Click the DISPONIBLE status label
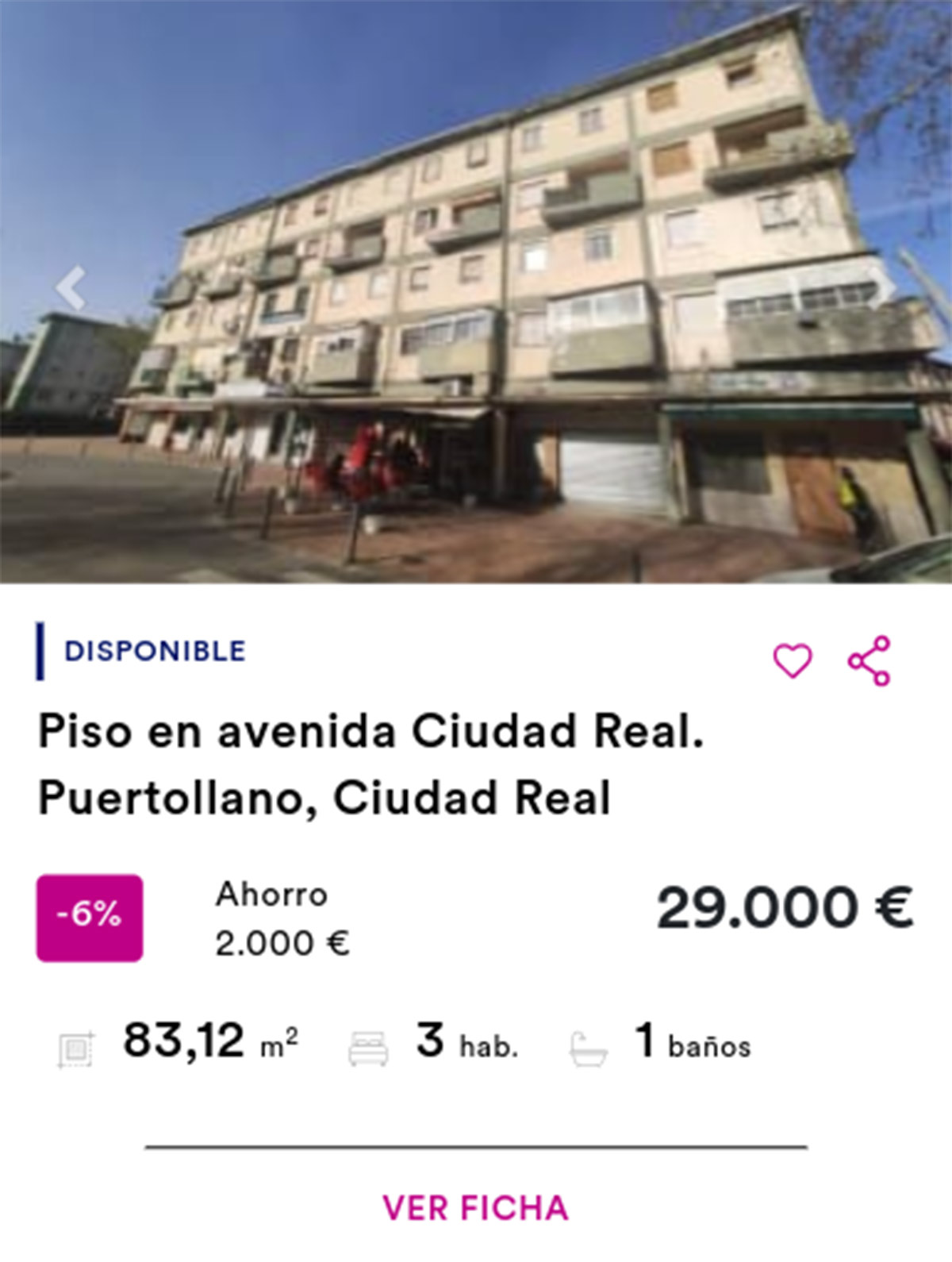 [x=155, y=652]
